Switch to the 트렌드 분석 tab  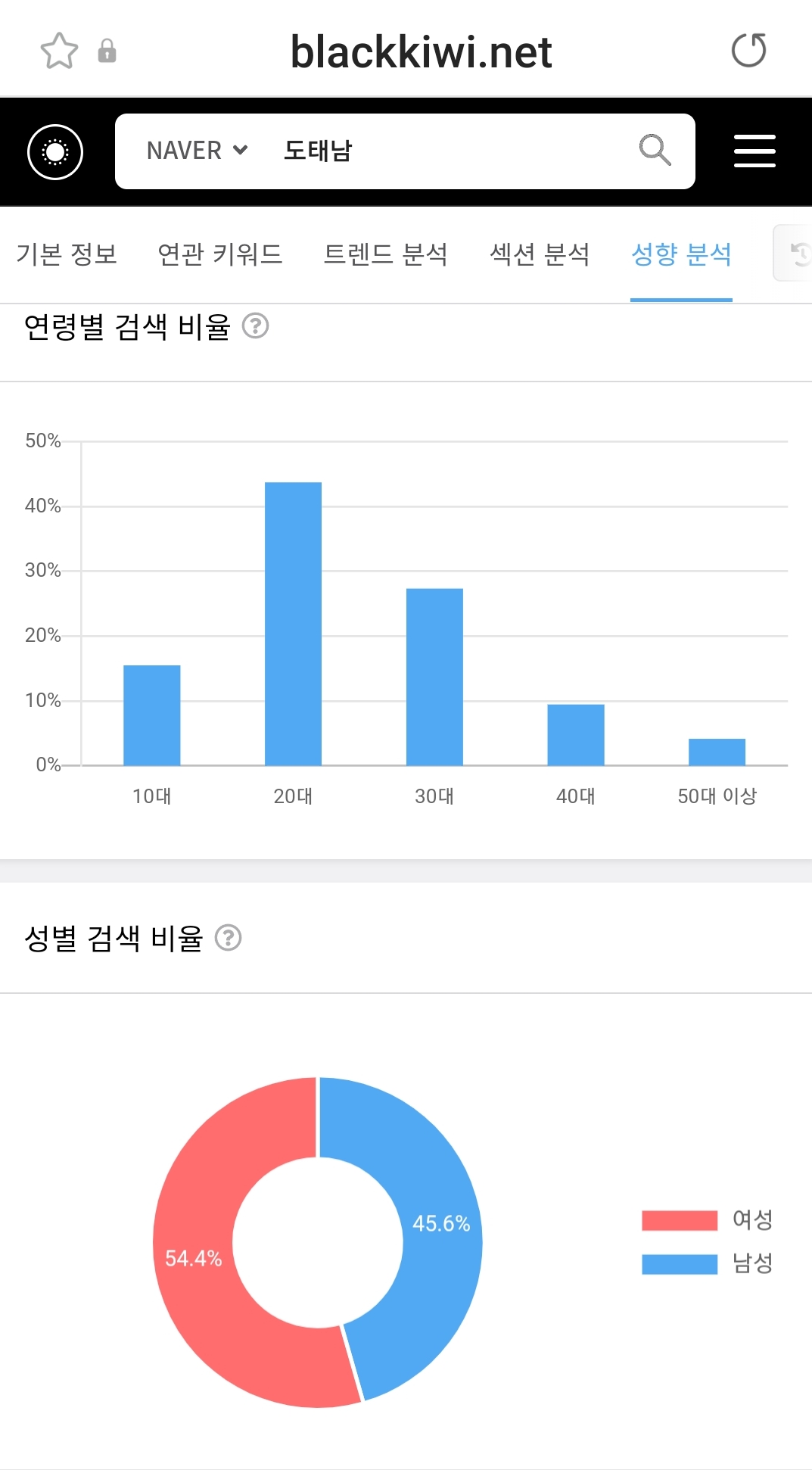click(x=385, y=254)
